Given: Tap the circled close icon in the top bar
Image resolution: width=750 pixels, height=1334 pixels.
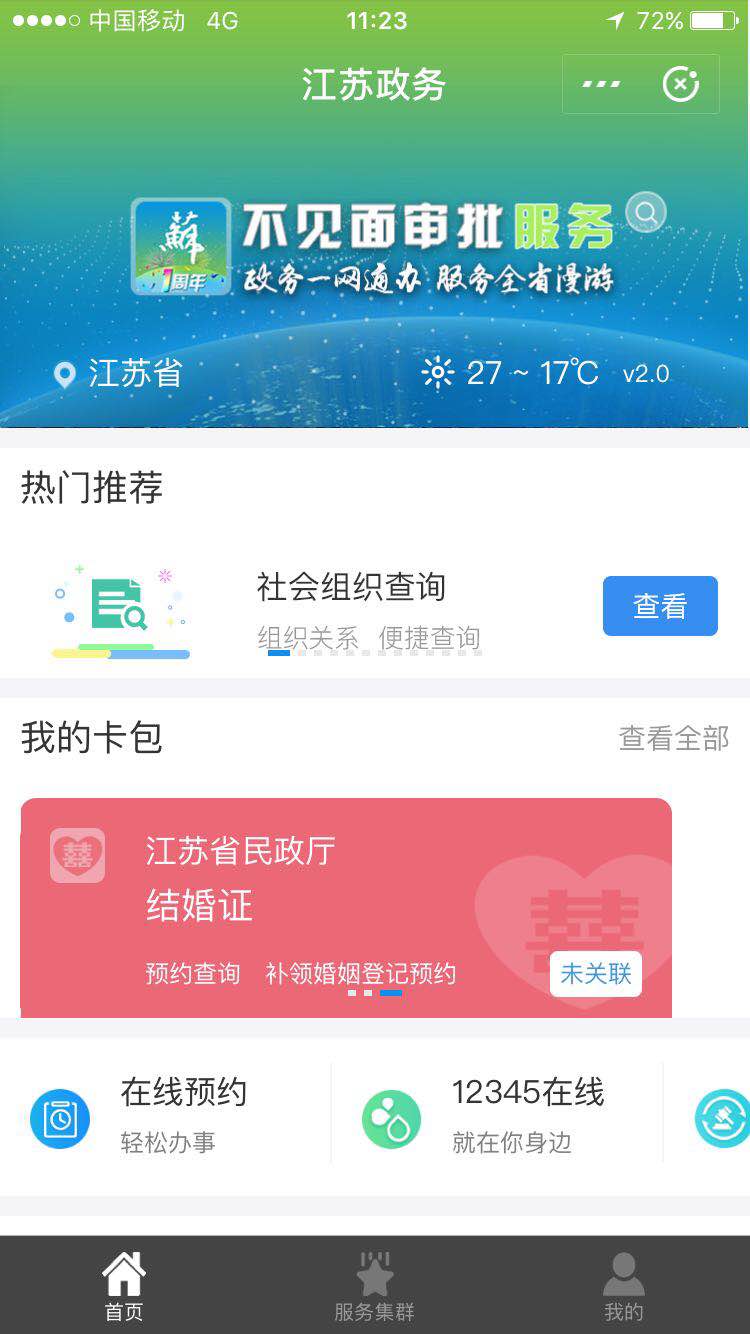Looking at the screenshot, I should point(682,84).
